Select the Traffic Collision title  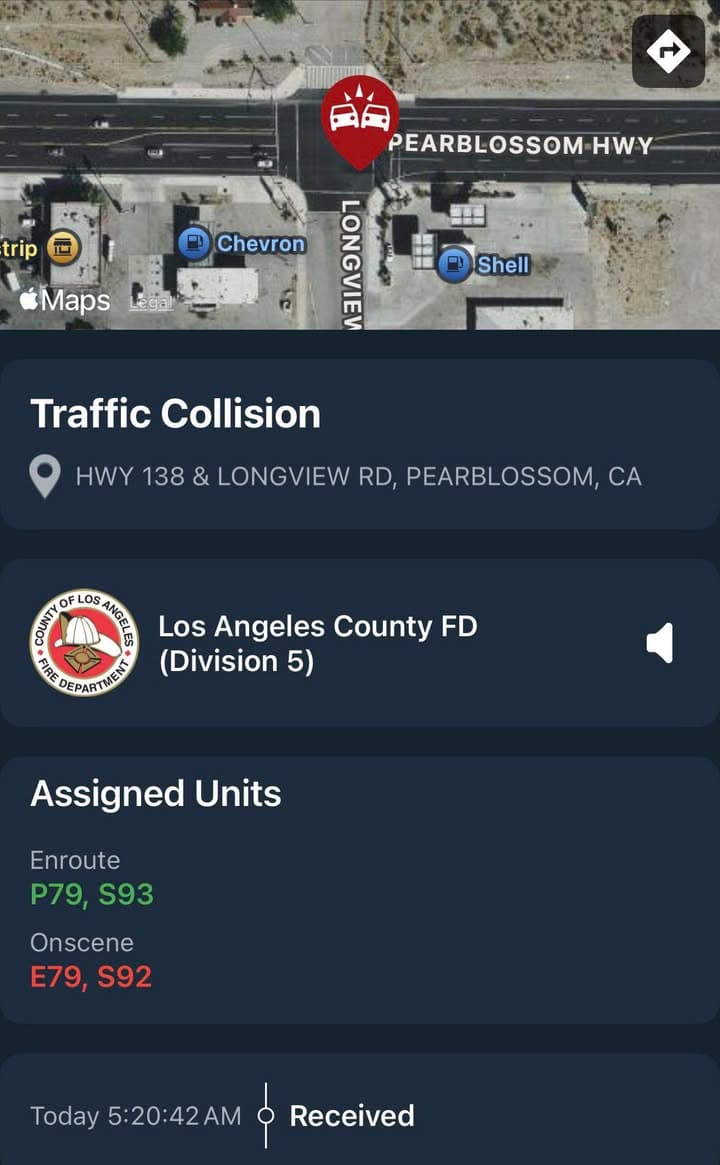click(176, 412)
